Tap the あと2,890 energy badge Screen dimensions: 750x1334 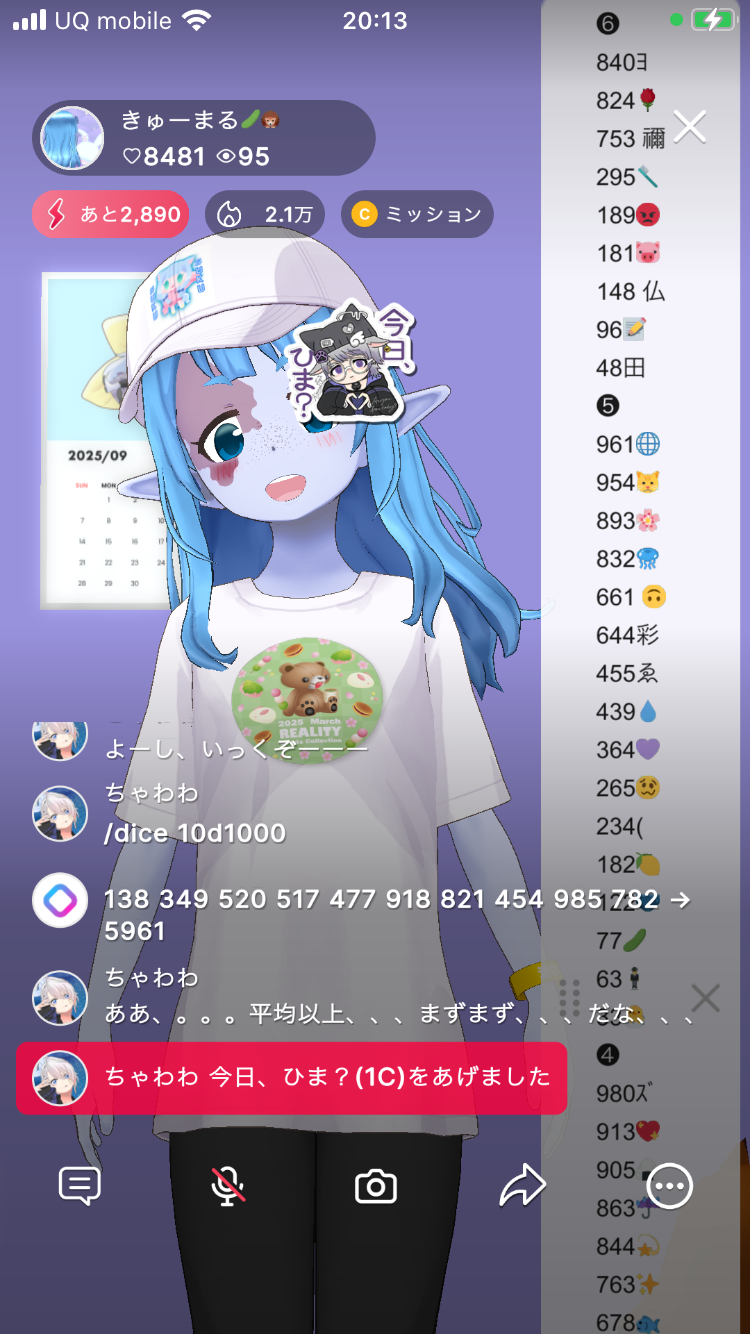pyautogui.click(x=111, y=214)
